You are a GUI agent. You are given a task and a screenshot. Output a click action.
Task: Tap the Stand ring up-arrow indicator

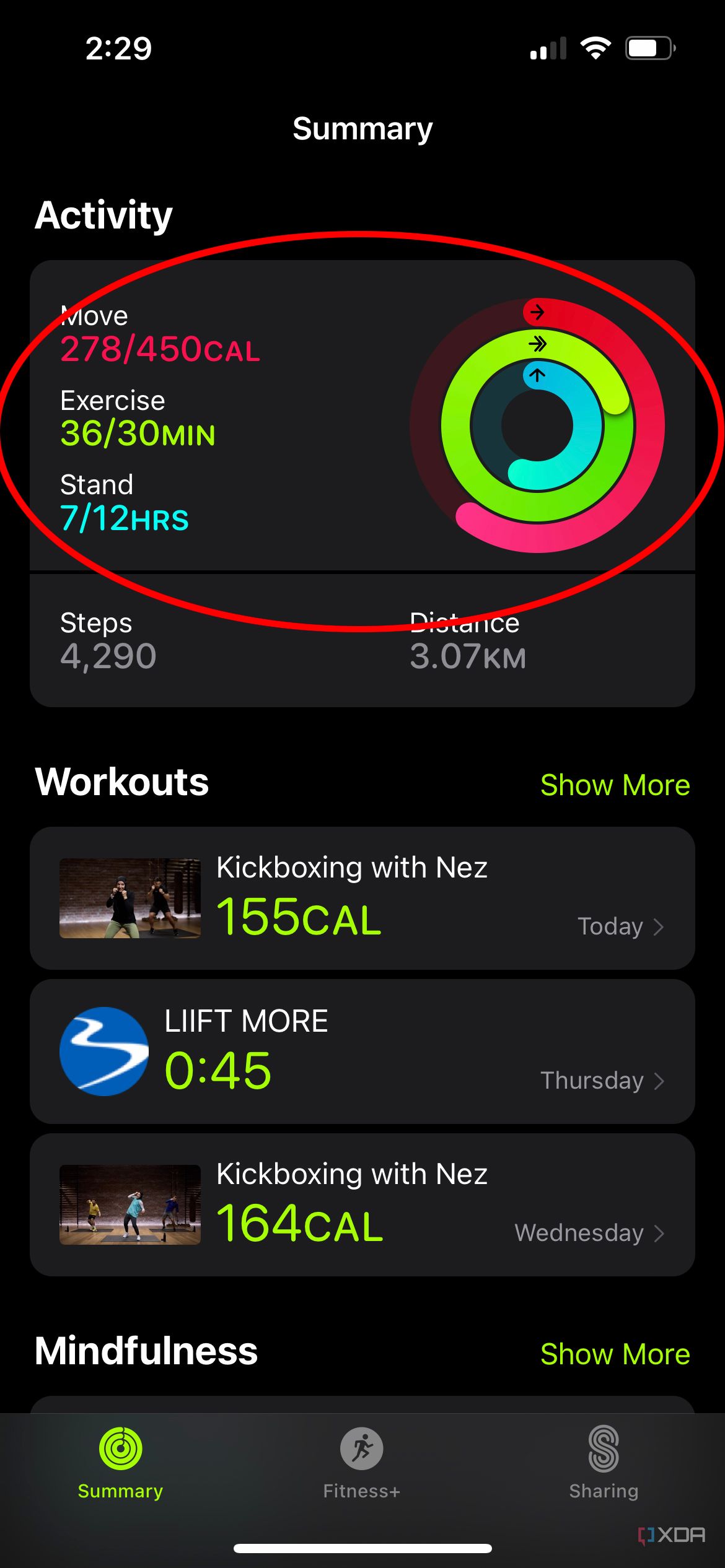pyautogui.click(x=538, y=375)
